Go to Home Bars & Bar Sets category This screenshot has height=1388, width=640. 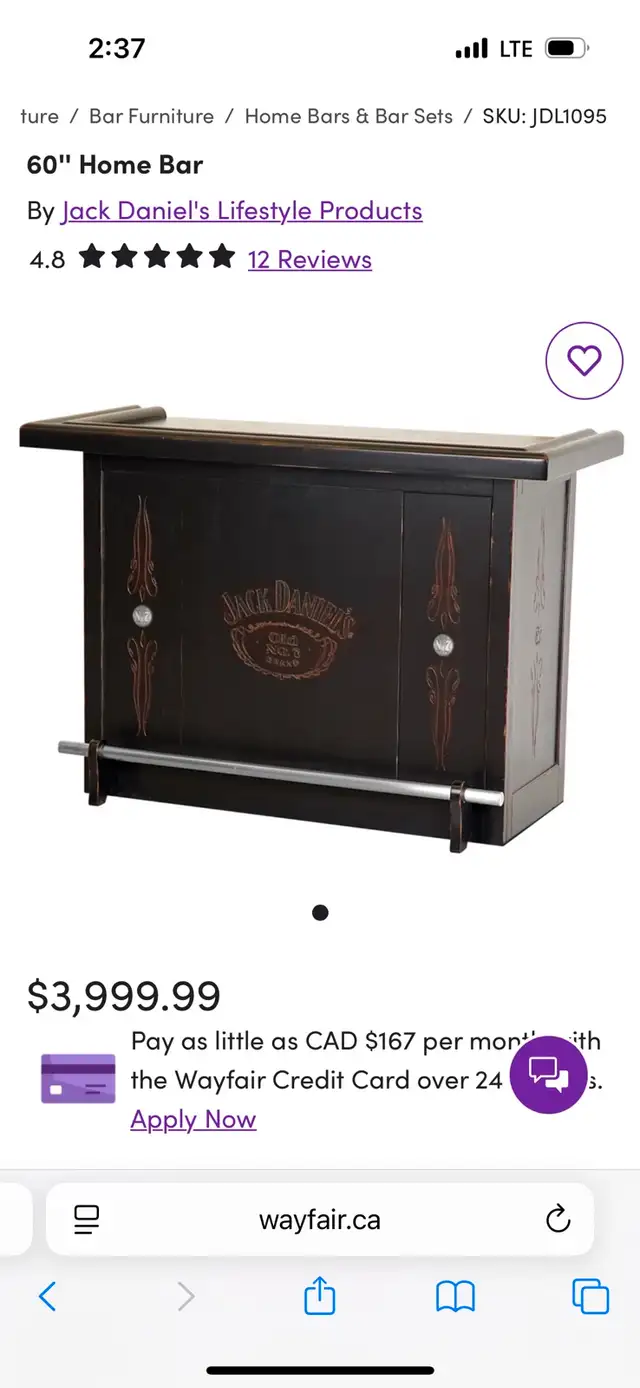(x=348, y=116)
